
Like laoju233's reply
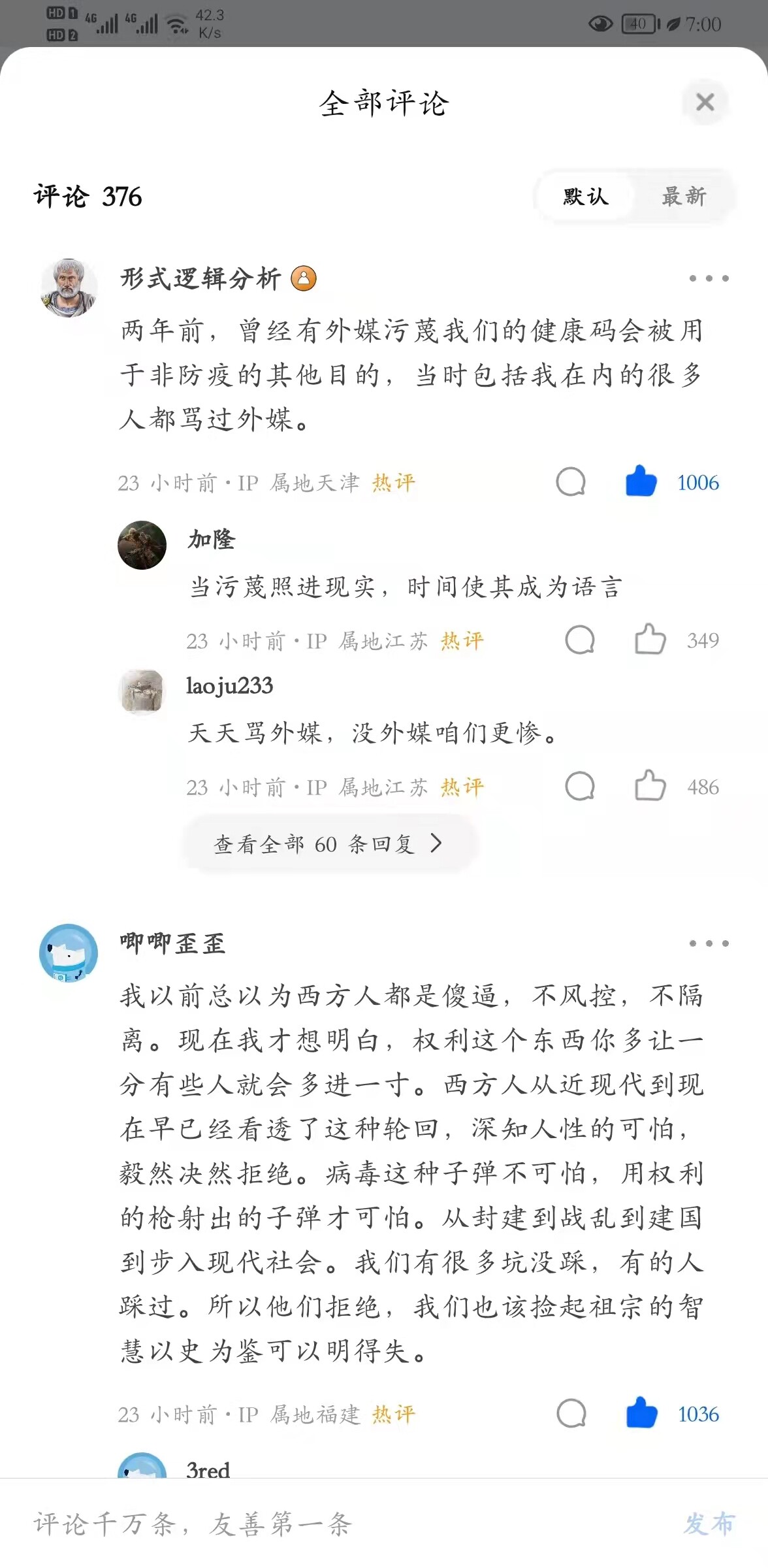(650, 786)
